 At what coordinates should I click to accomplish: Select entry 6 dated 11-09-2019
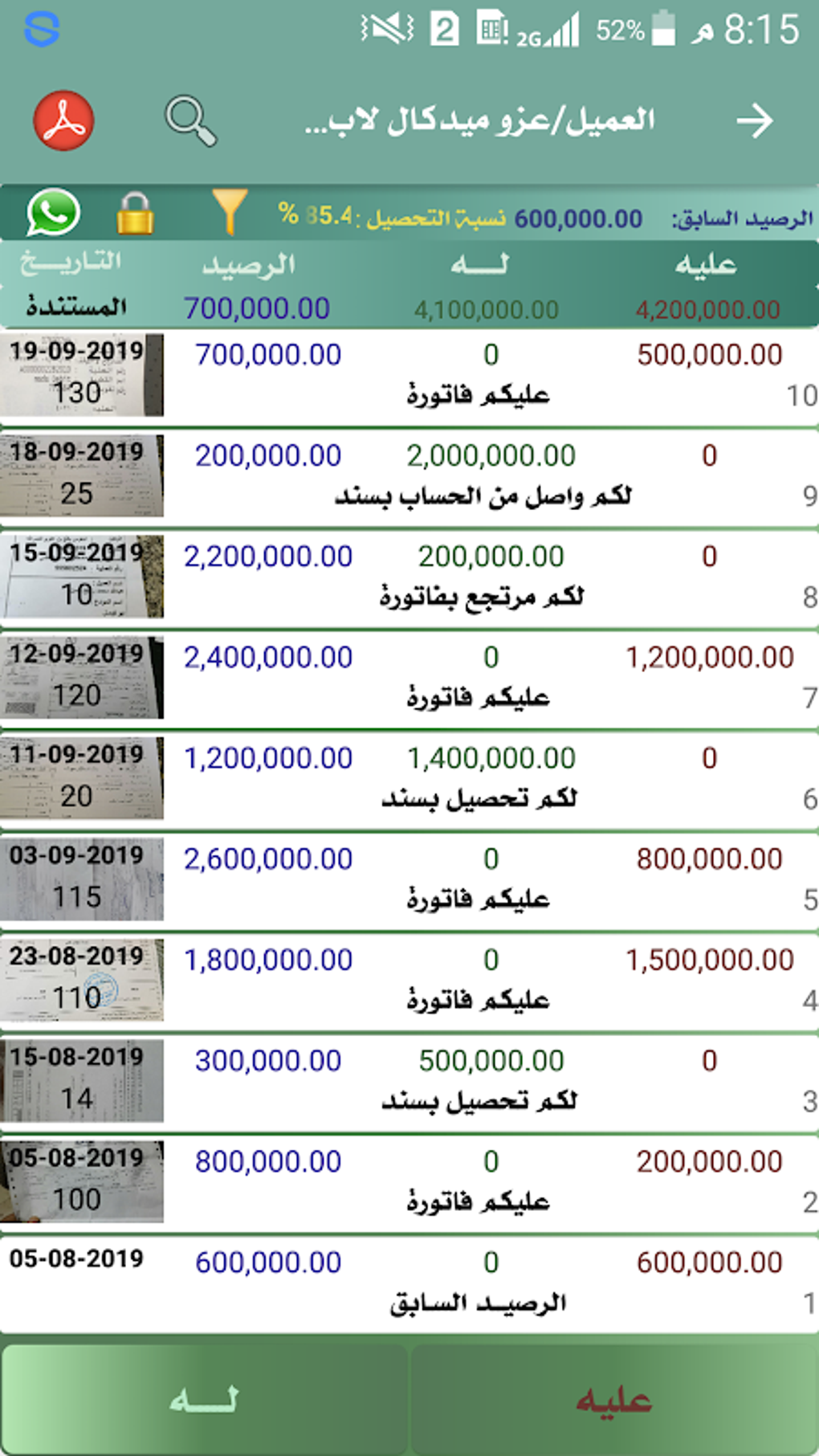(482, 779)
